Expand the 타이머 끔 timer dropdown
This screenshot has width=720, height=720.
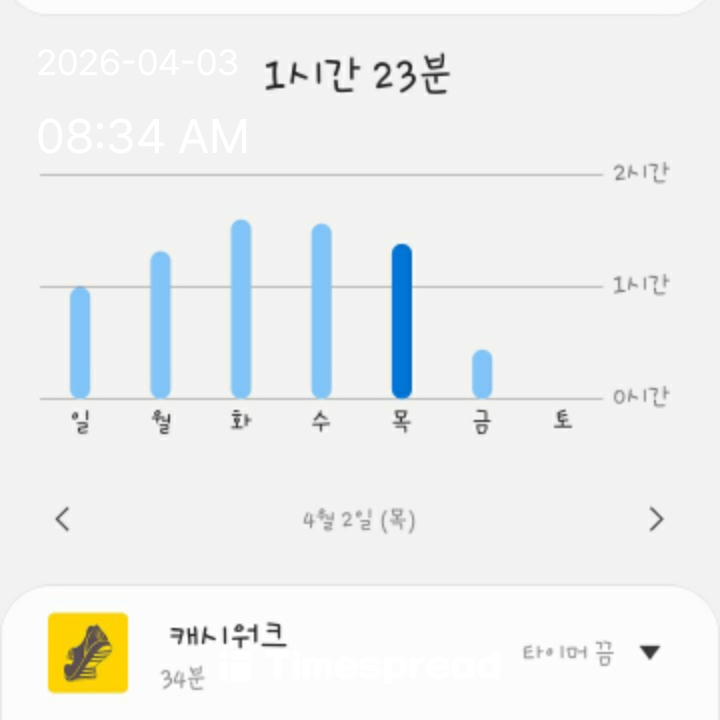pos(650,653)
